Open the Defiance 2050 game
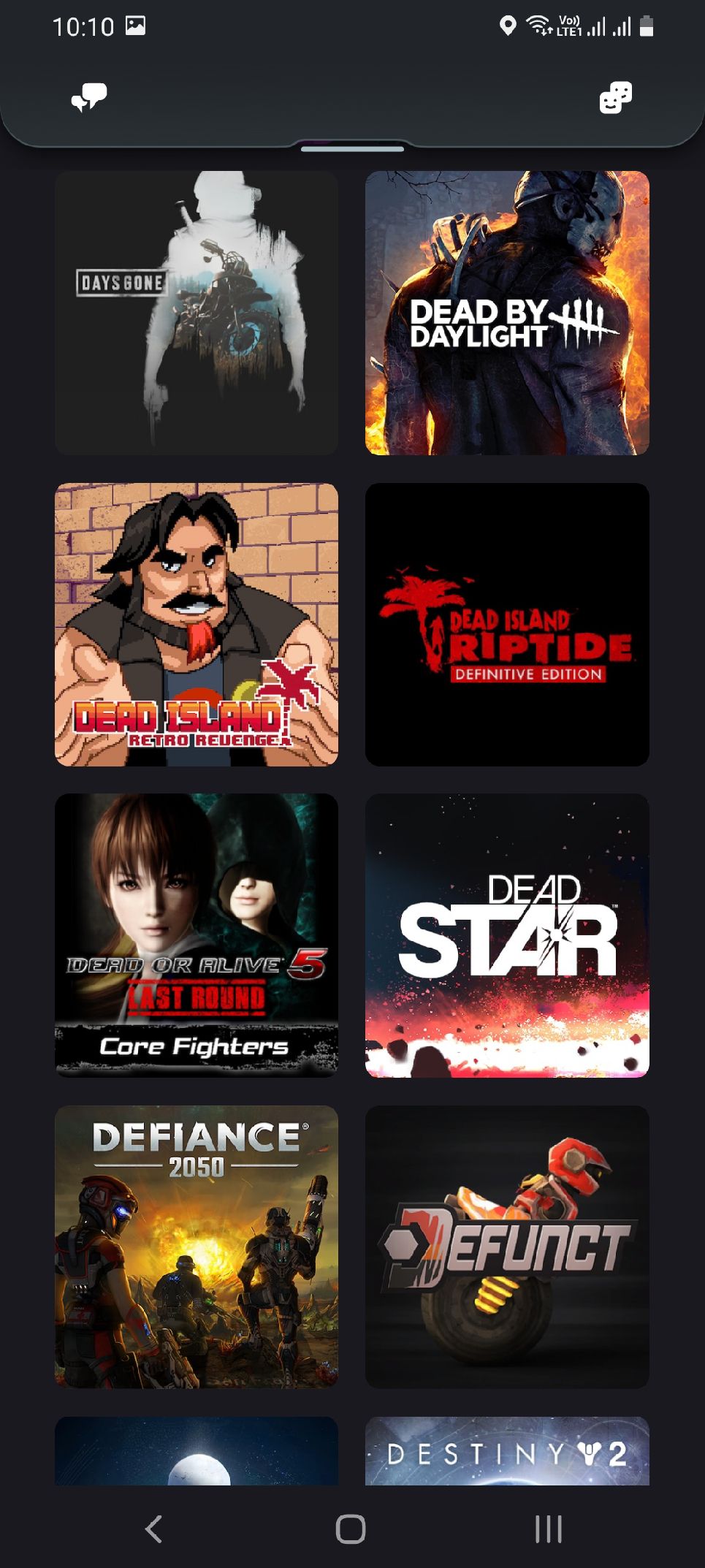The height and width of the screenshot is (1568, 705). click(x=197, y=1247)
